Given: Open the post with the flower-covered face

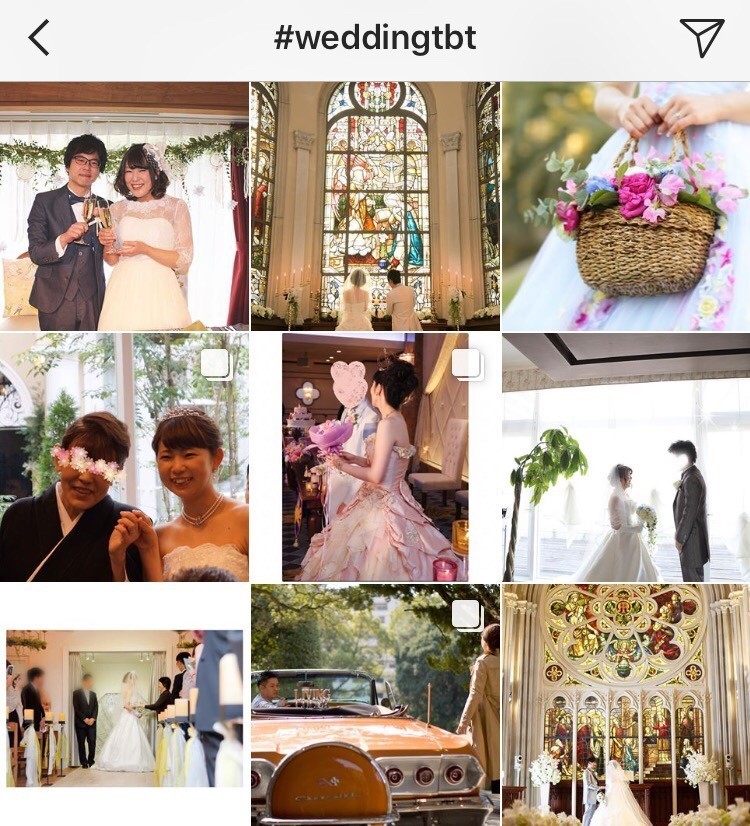Looking at the screenshot, I should 124,457.
